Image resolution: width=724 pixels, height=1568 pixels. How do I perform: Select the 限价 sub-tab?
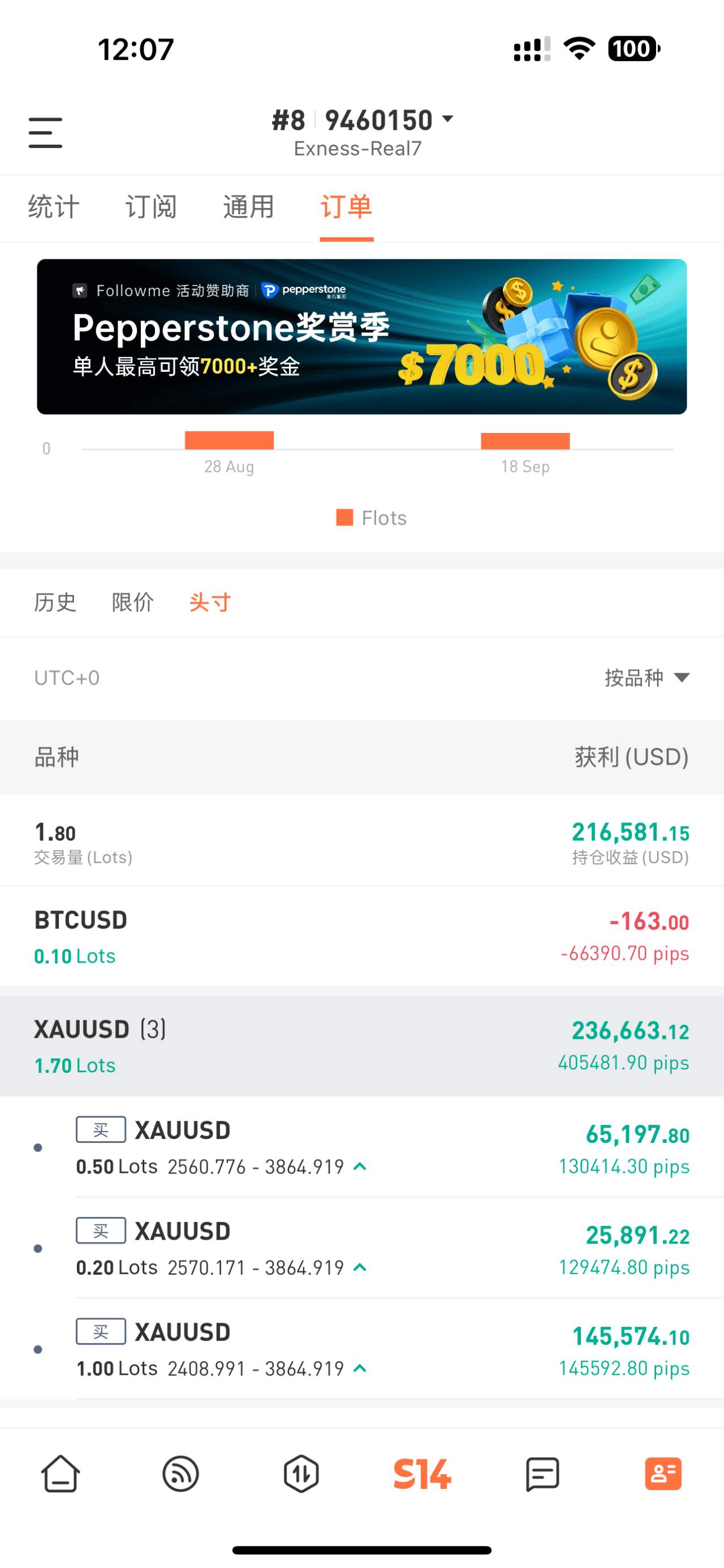point(133,602)
